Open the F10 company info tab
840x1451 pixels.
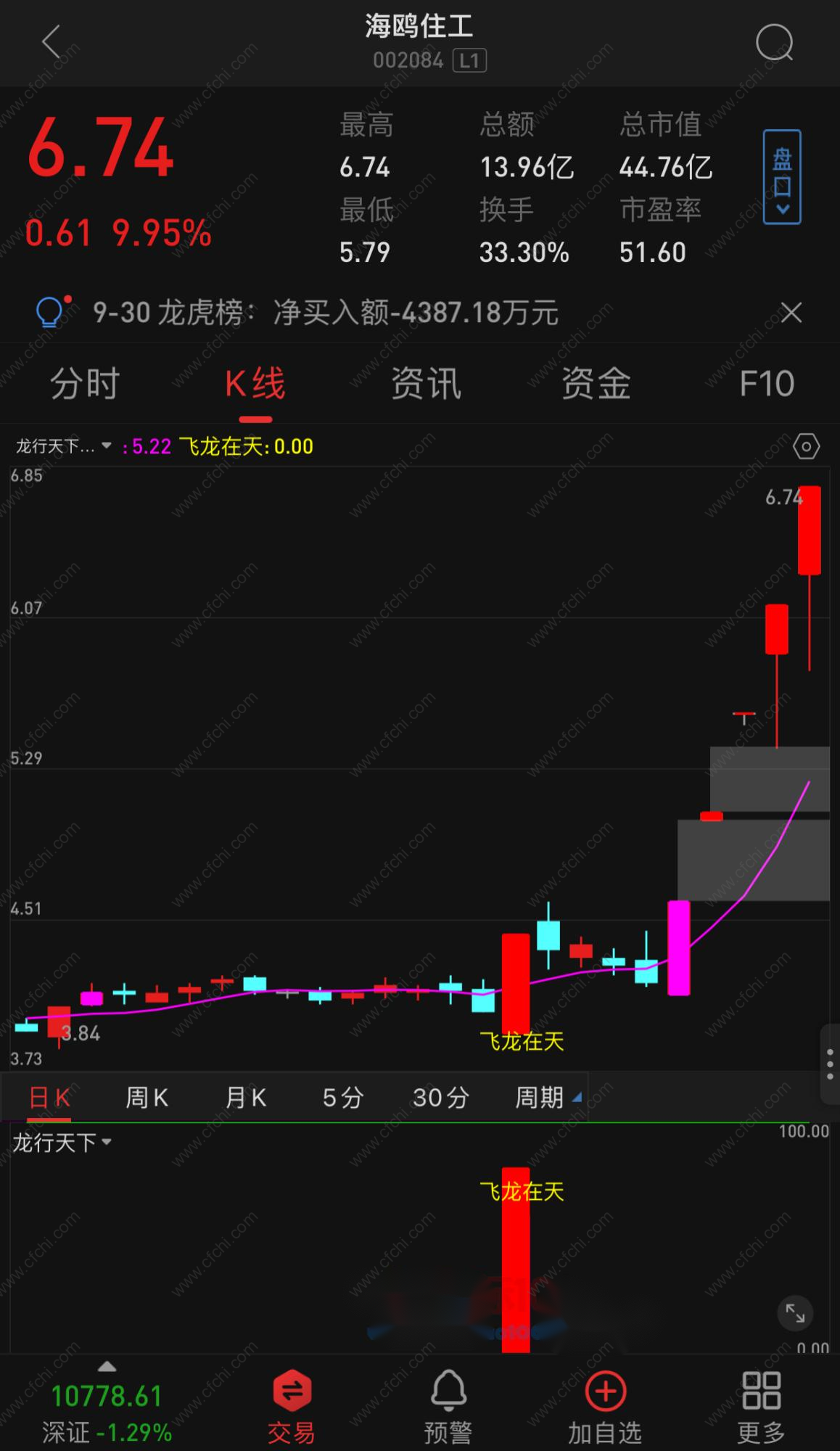(x=767, y=383)
